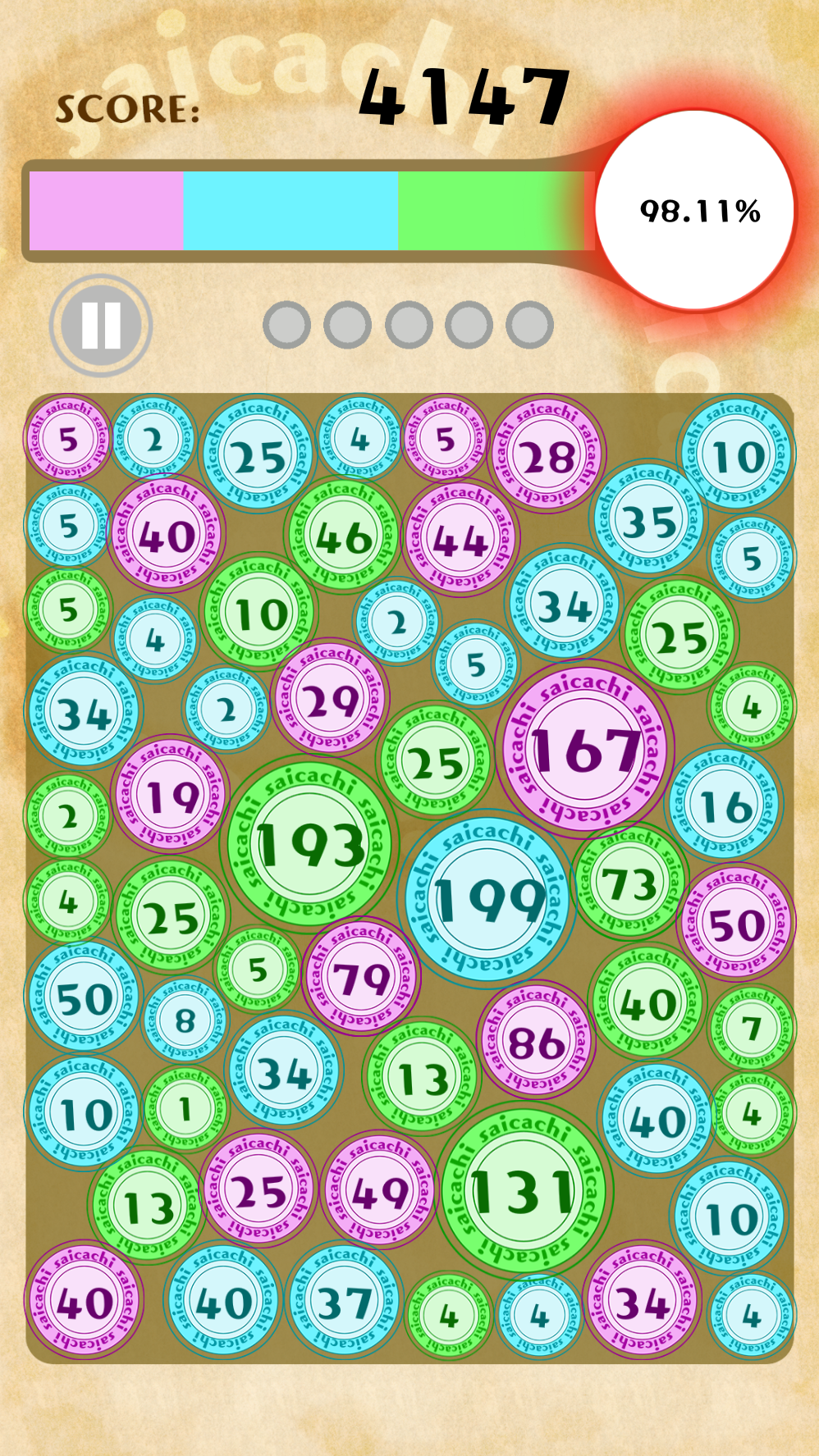Tap the green 131 coin
The width and height of the screenshot is (819, 1456).
(x=523, y=1191)
